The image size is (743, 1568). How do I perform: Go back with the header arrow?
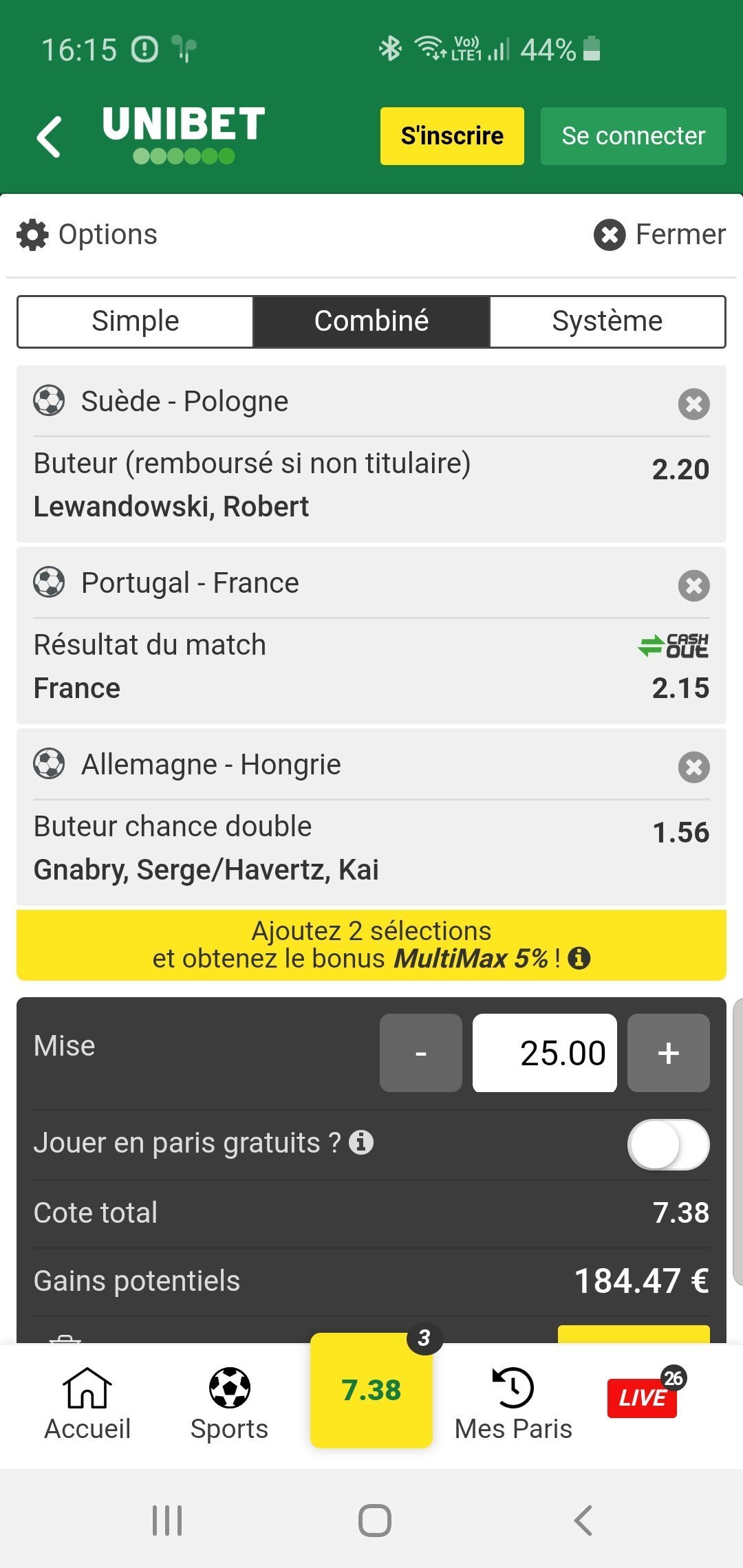coord(49,136)
